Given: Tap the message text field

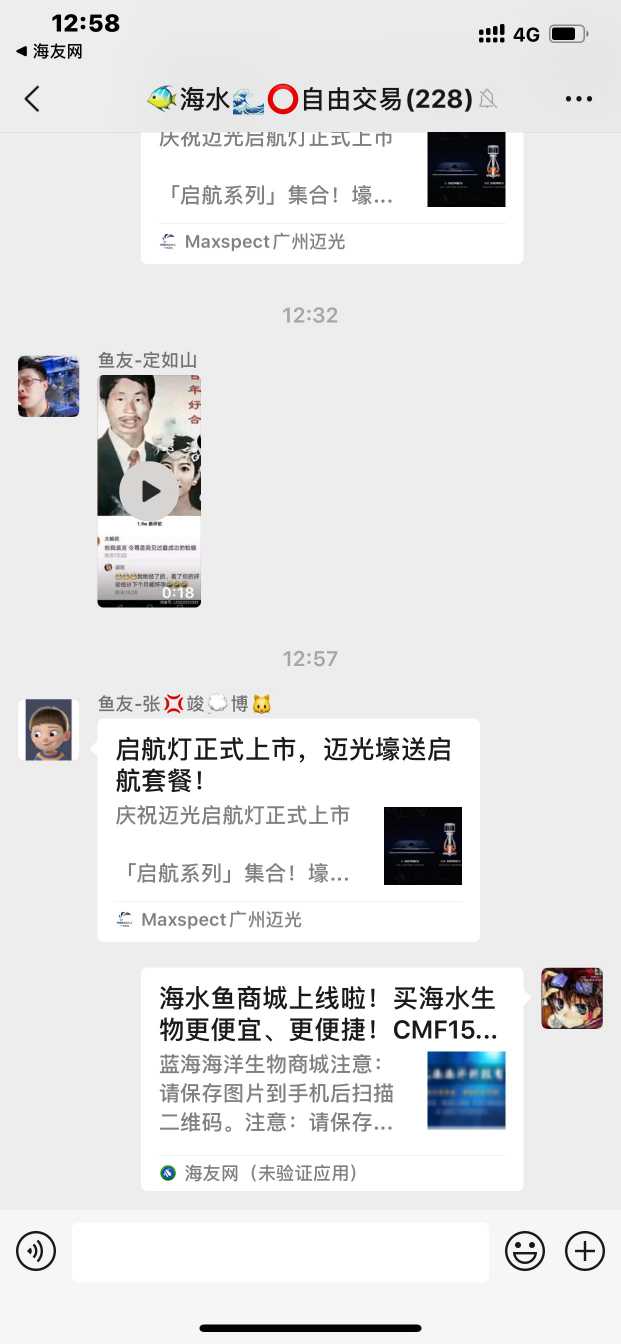Looking at the screenshot, I should (280, 1251).
